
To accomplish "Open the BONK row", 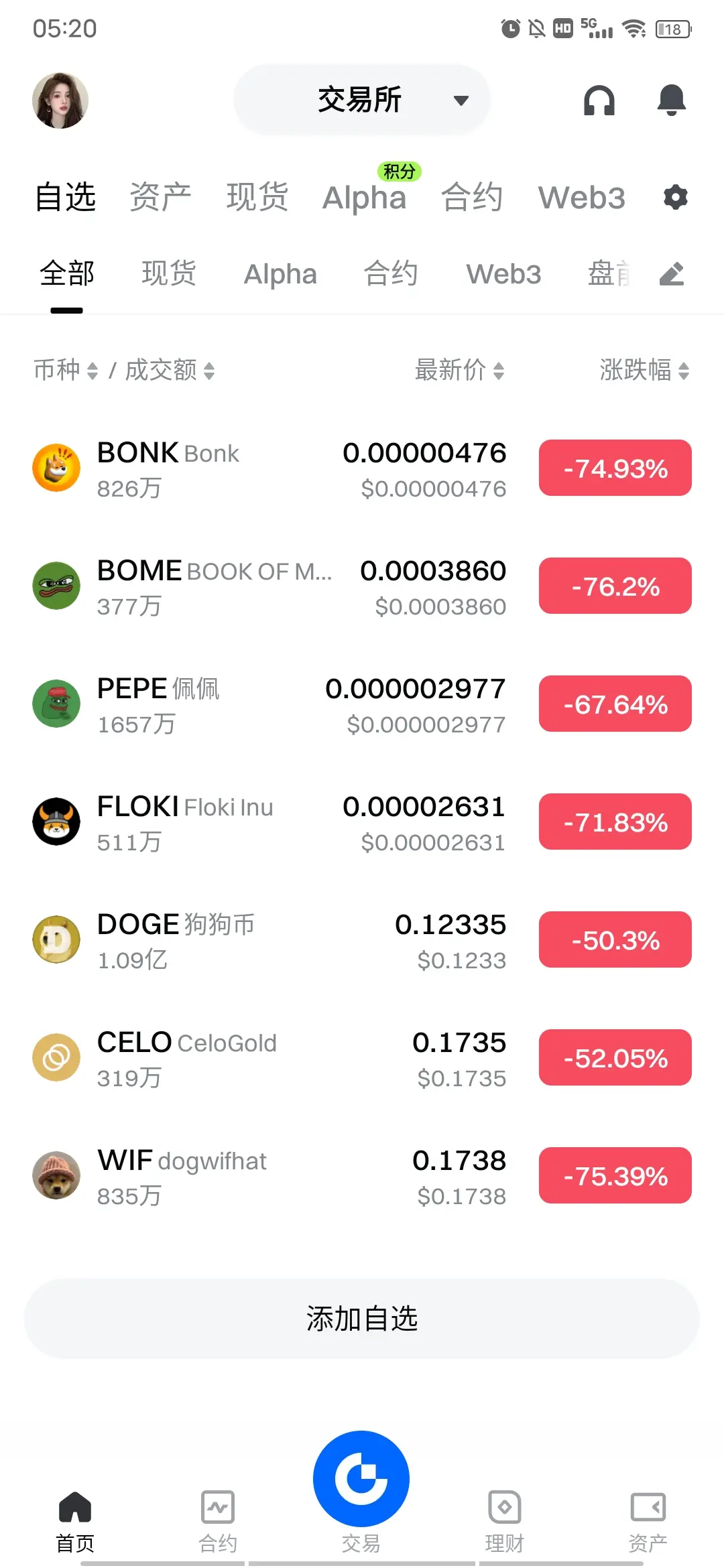I will tap(268, 468).
